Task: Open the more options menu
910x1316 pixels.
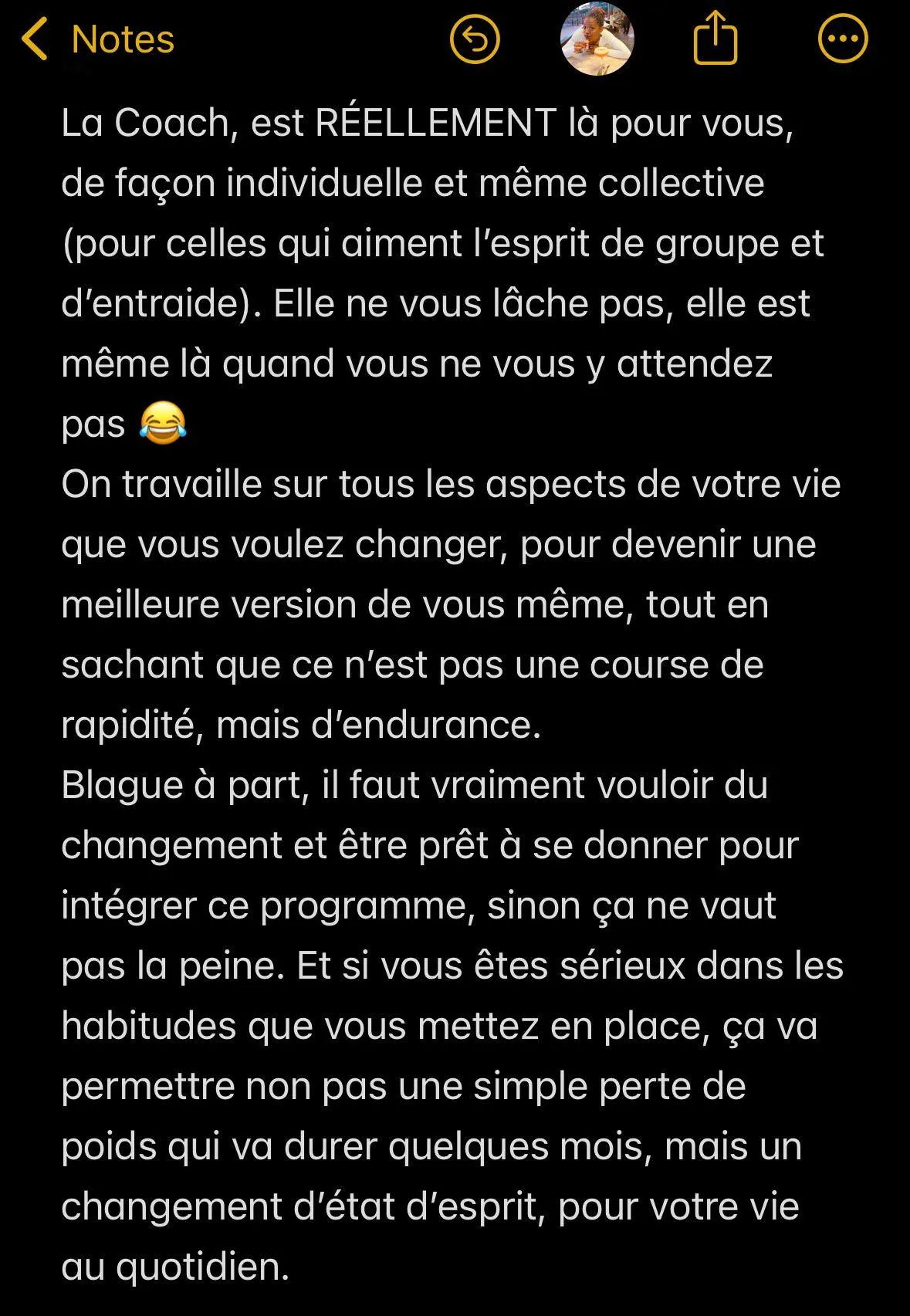Action: (842, 39)
